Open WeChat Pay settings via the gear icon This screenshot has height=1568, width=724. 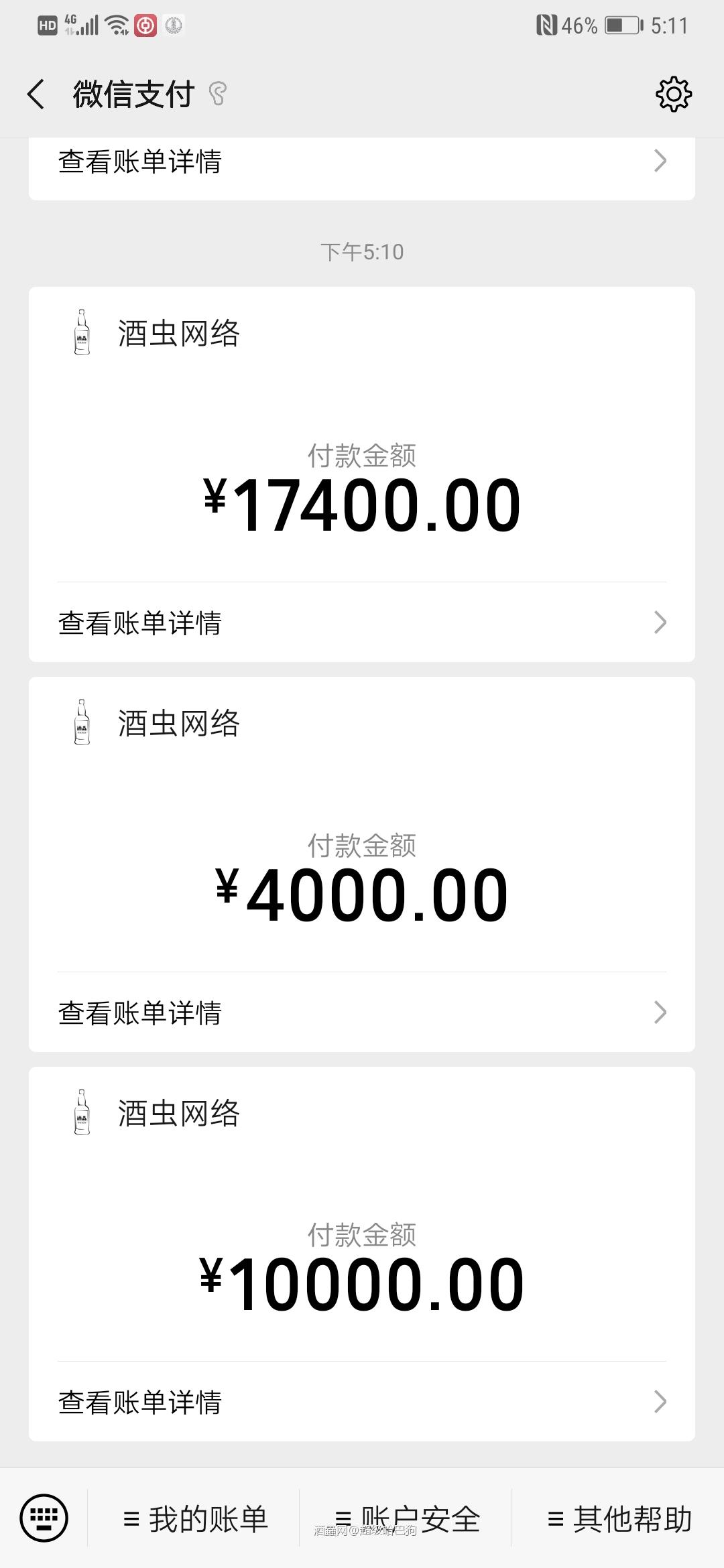tap(672, 94)
